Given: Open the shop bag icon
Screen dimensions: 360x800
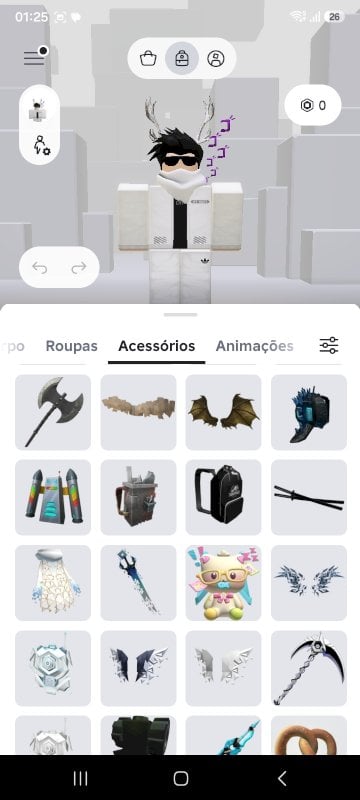Looking at the screenshot, I should 148,59.
